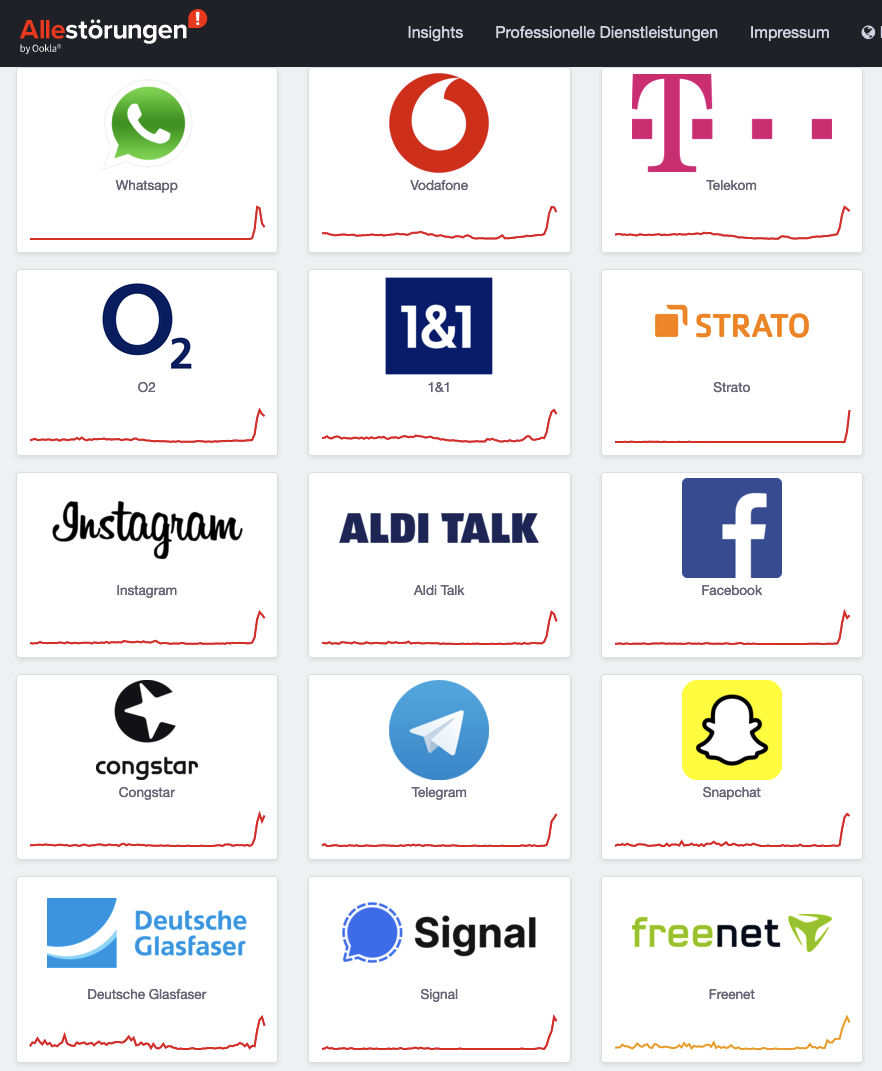Select the Aldi Talk card
Viewport: 882px width, 1071px height.
point(439,565)
